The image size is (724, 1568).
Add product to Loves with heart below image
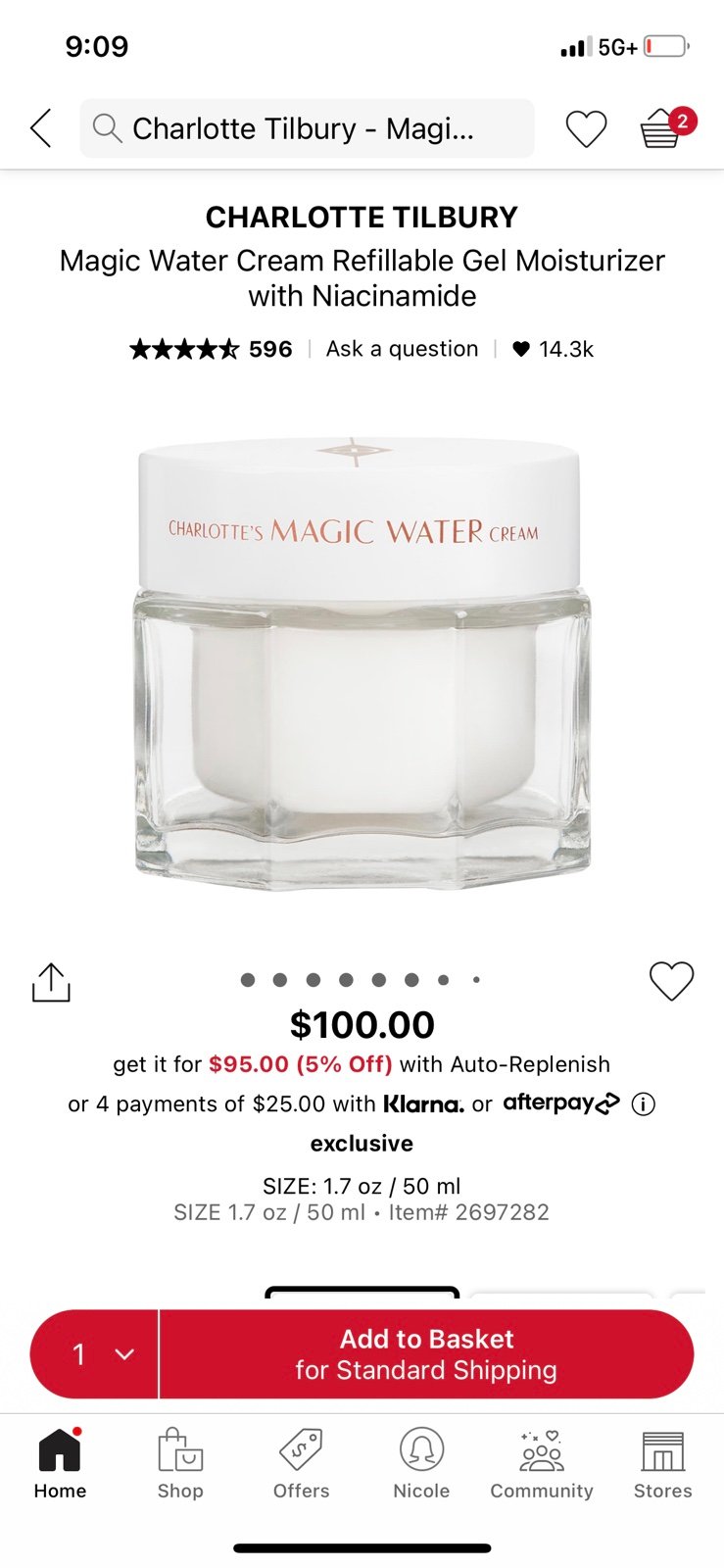point(671,981)
